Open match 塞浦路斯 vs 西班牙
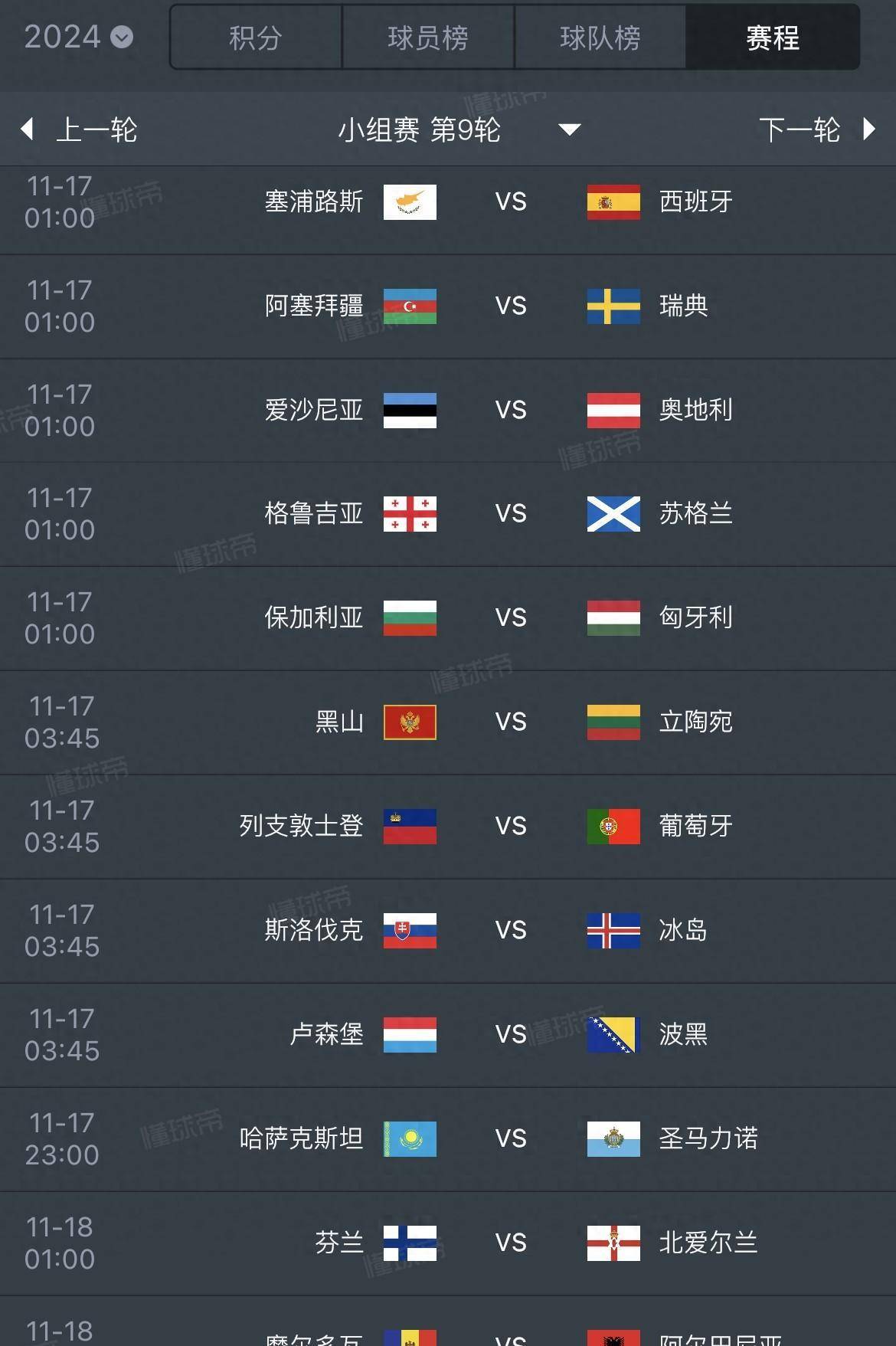Screen dimensions: 896x1346 (x=510, y=203)
